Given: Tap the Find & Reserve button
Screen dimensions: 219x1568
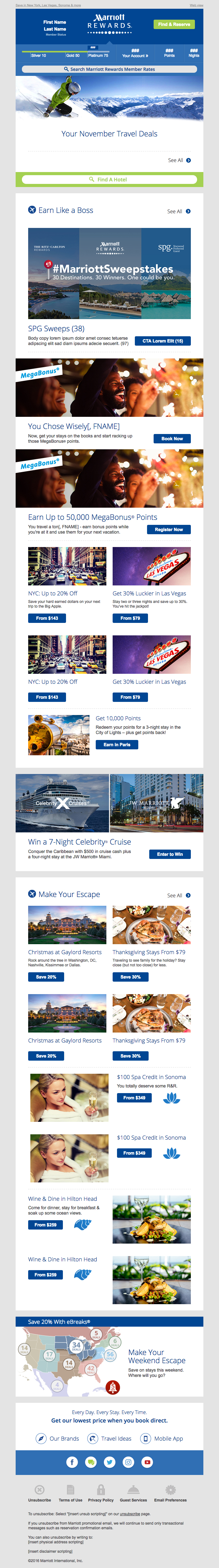Looking at the screenshot, I should 174,24.
